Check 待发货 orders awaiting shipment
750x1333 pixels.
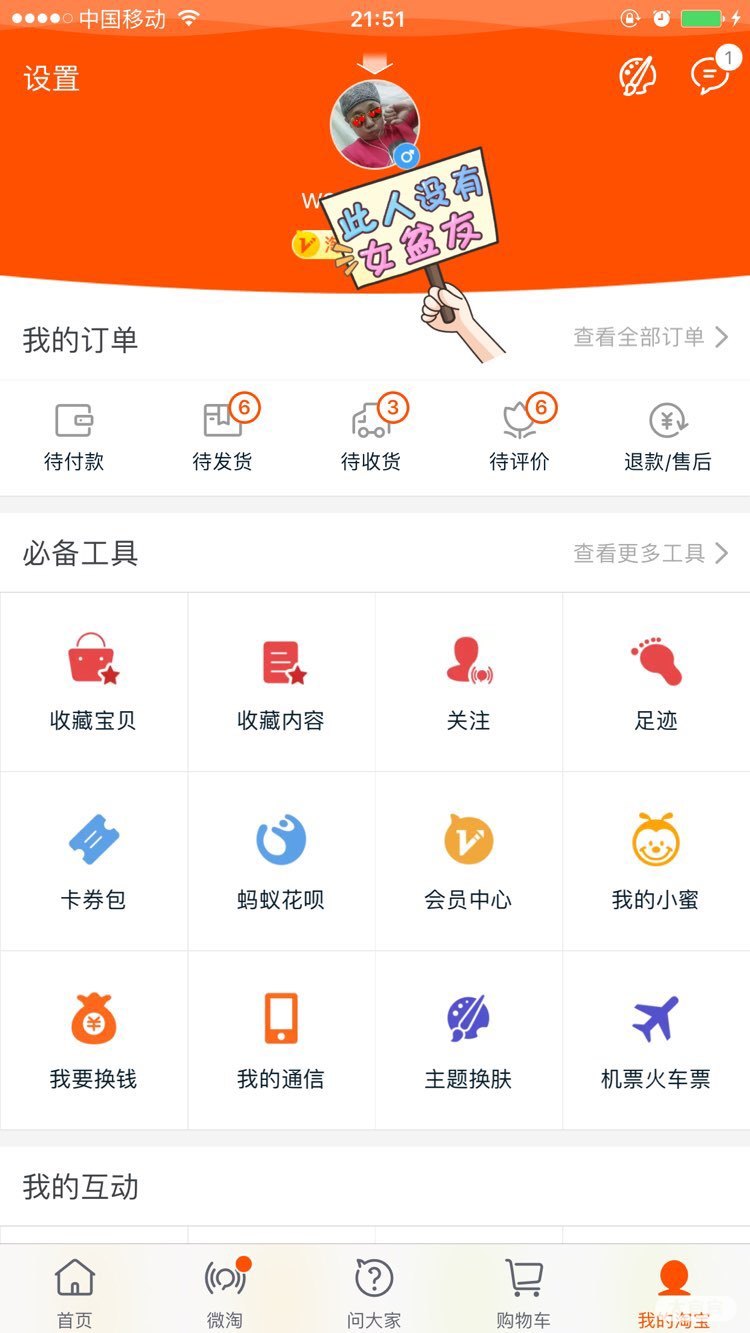pos(222,436)
